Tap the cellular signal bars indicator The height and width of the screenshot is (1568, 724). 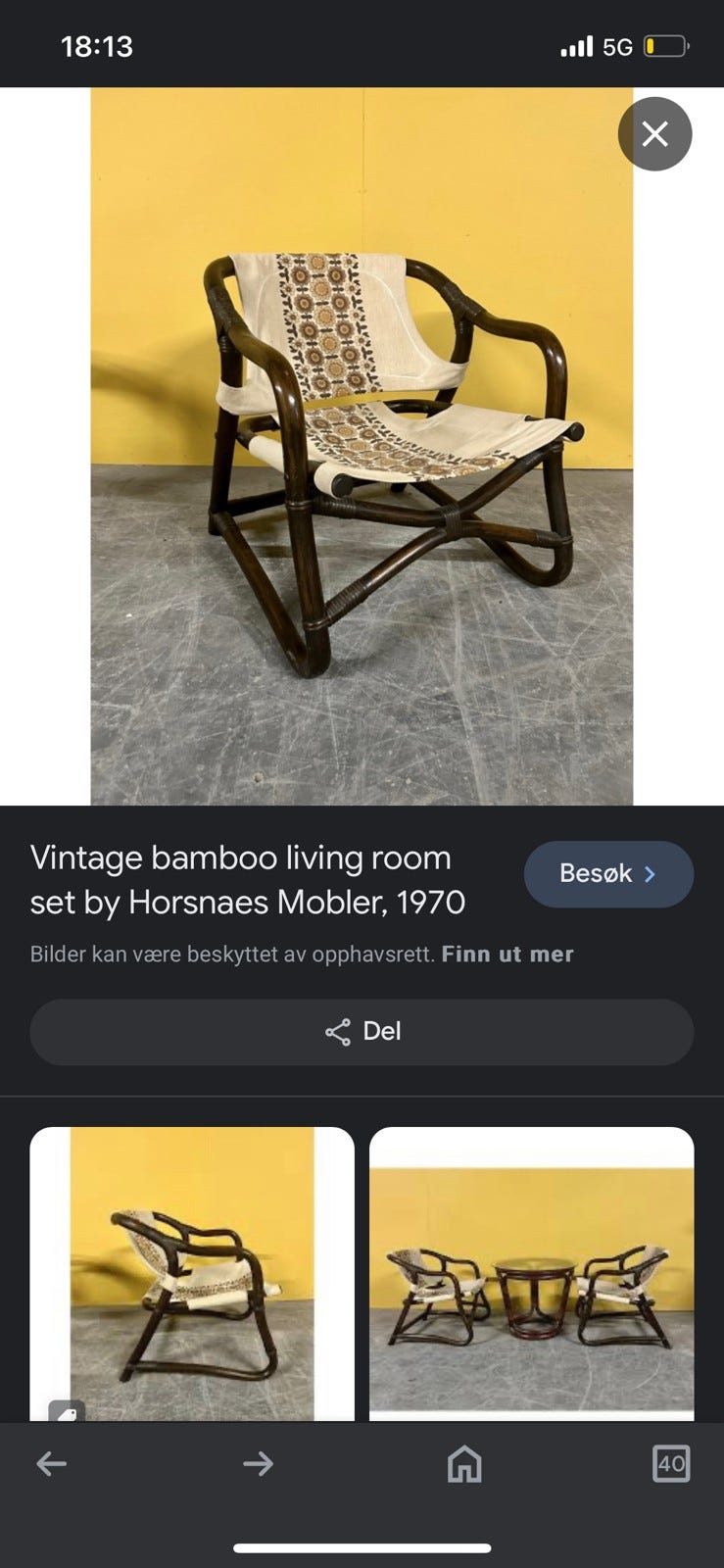(x=577, y=45)
